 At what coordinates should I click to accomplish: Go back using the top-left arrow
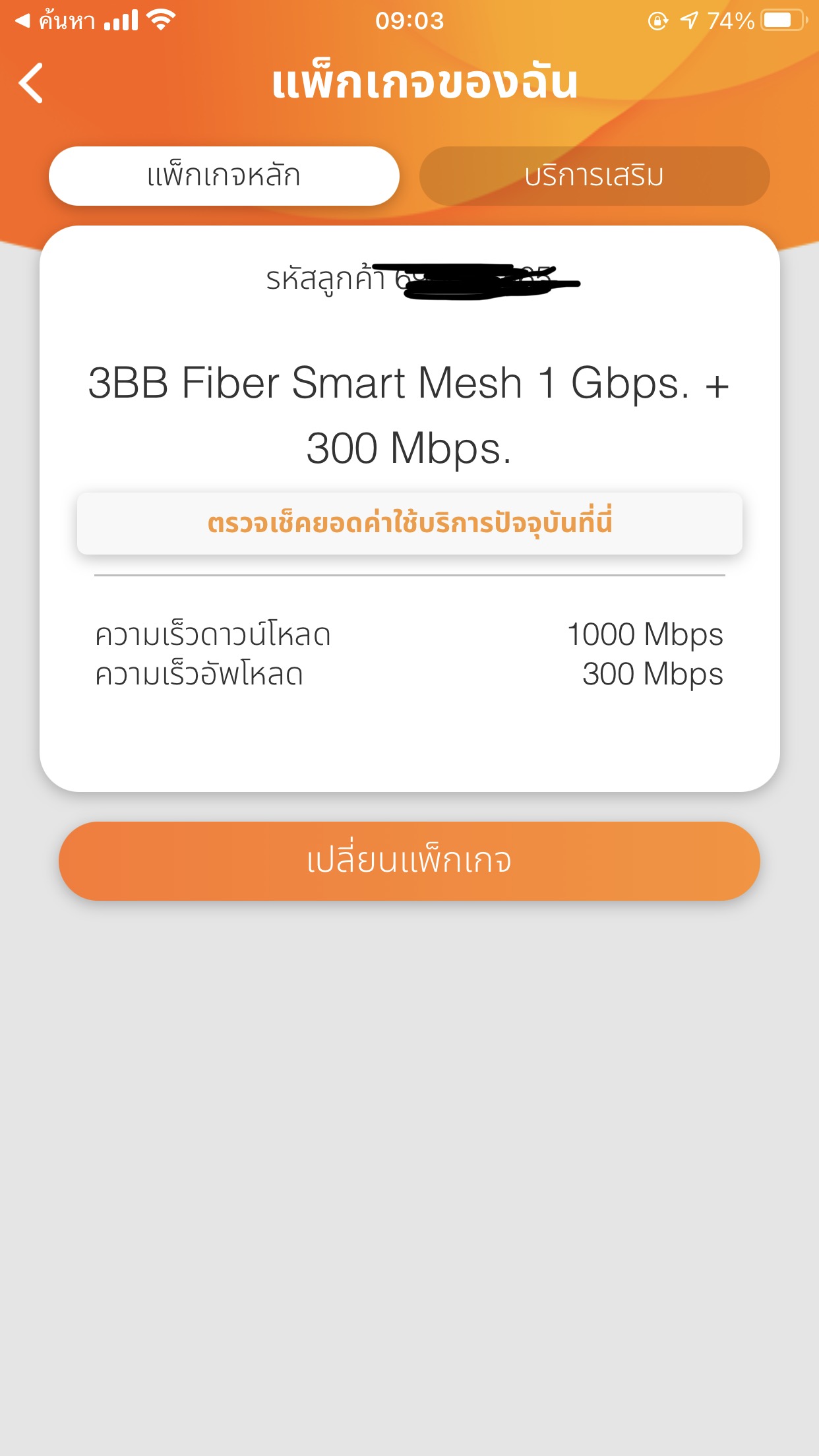pyautogui.click(x=31, y=83)
